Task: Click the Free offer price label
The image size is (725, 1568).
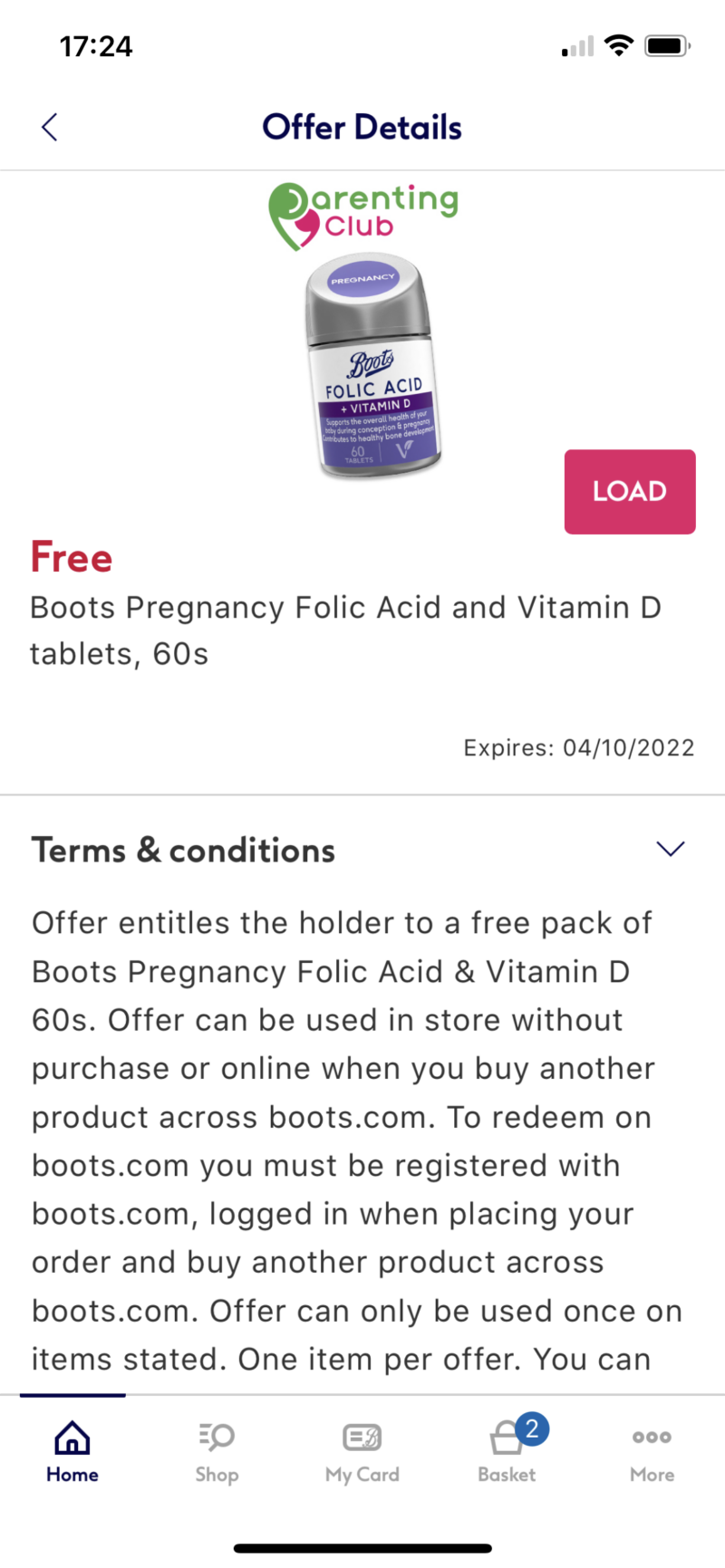Action: 71,557
